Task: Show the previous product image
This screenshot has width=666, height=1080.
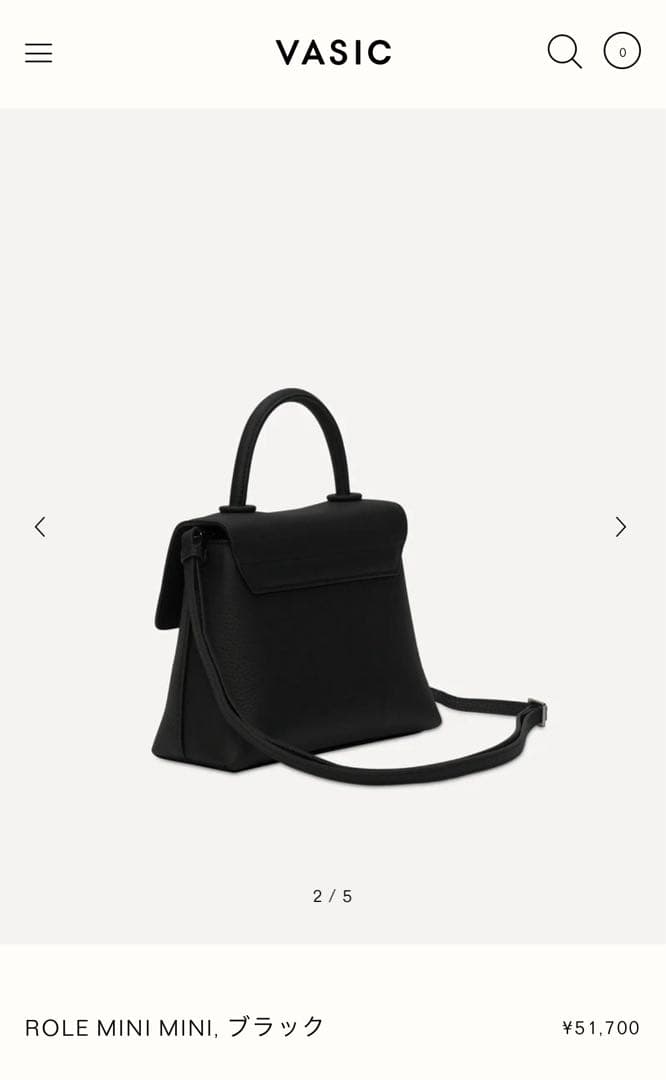Action: pyautogui.click(x=40, y=527)
